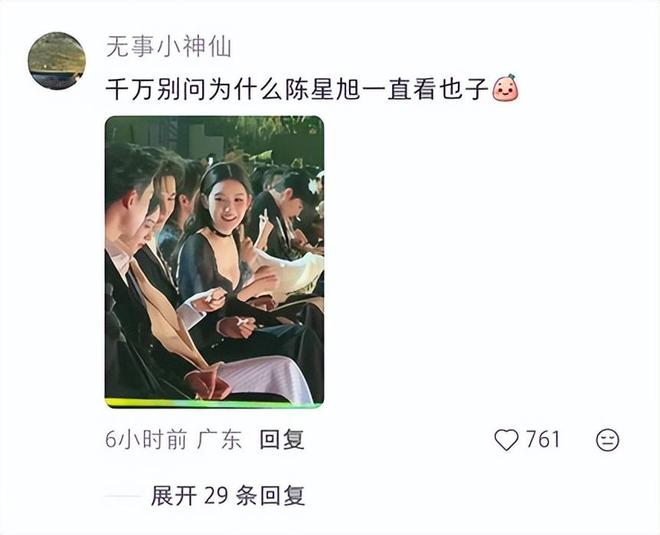Tap 回复 to reply to this comment
This screenshot has height=535, width=660.
(281, 439)
